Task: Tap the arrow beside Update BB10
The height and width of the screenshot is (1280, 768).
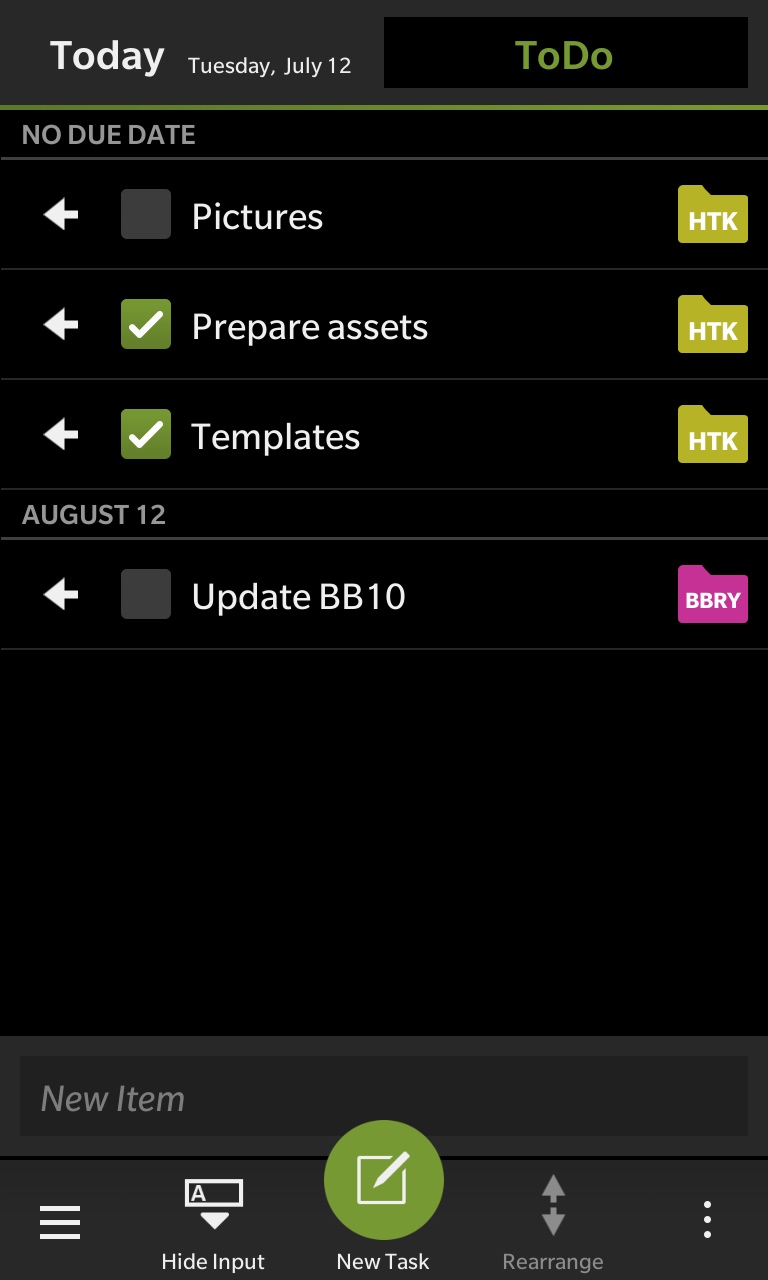Action: click(x=61, y=594)
